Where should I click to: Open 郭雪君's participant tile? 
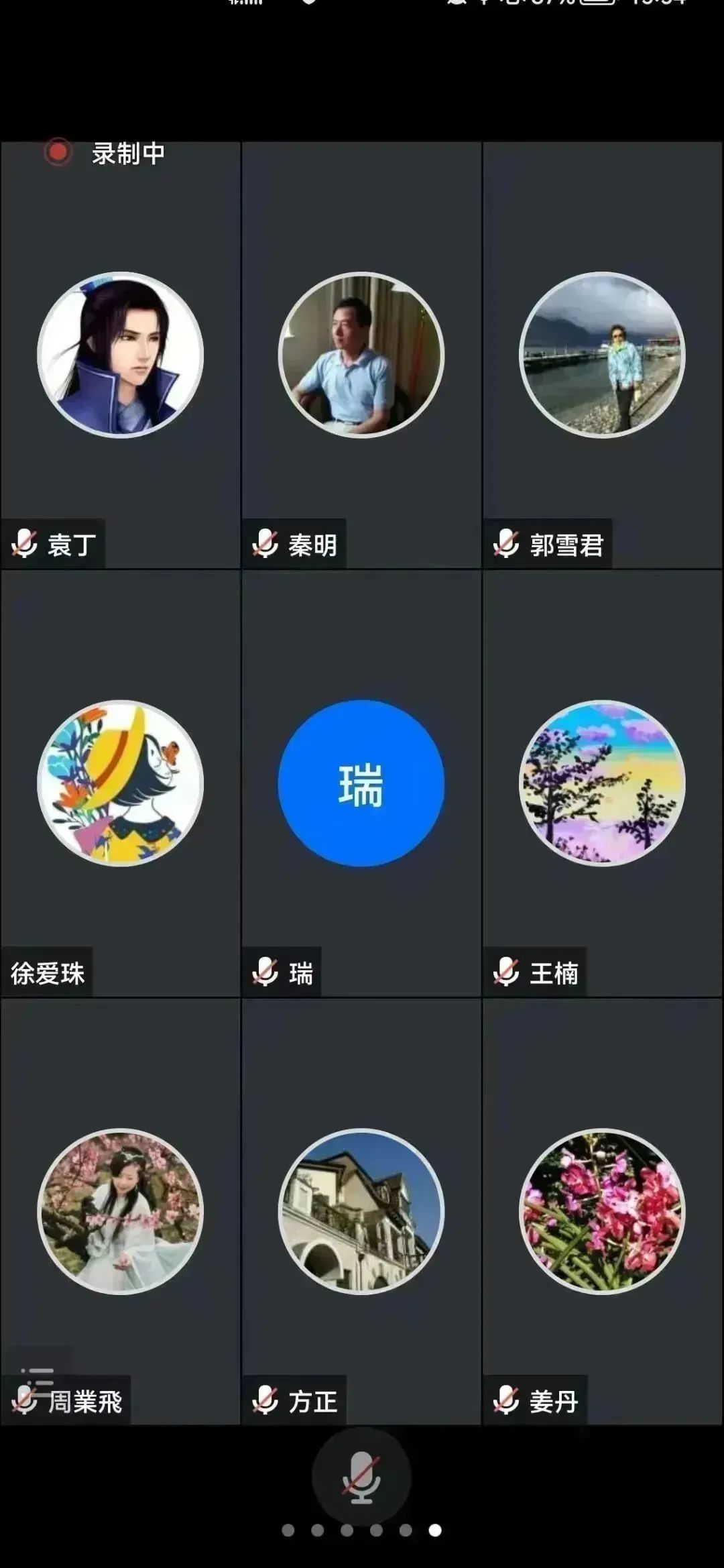point(602,355)
